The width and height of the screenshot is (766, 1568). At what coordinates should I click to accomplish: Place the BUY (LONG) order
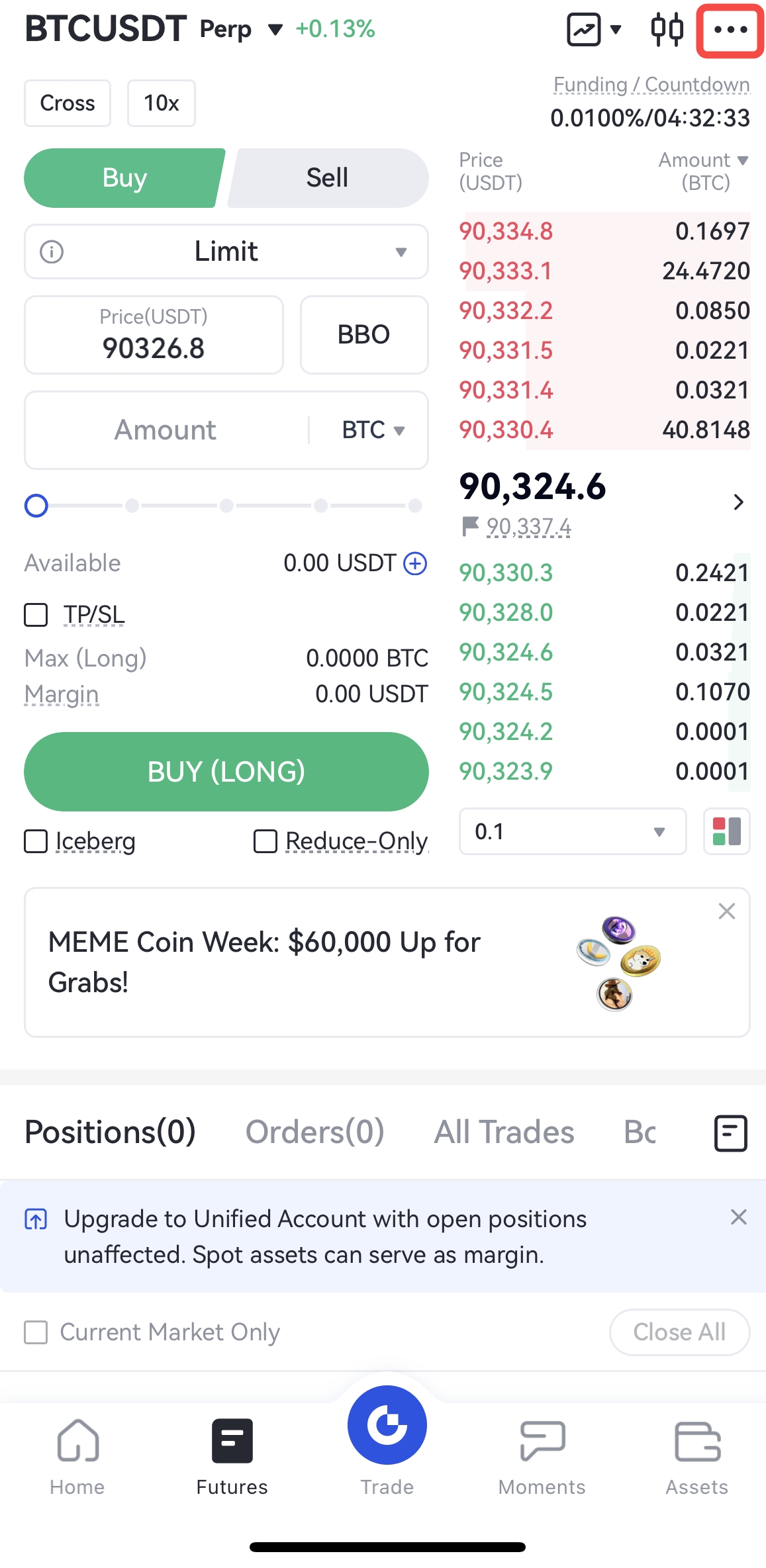pyautogui.click(x=226, y=772)
